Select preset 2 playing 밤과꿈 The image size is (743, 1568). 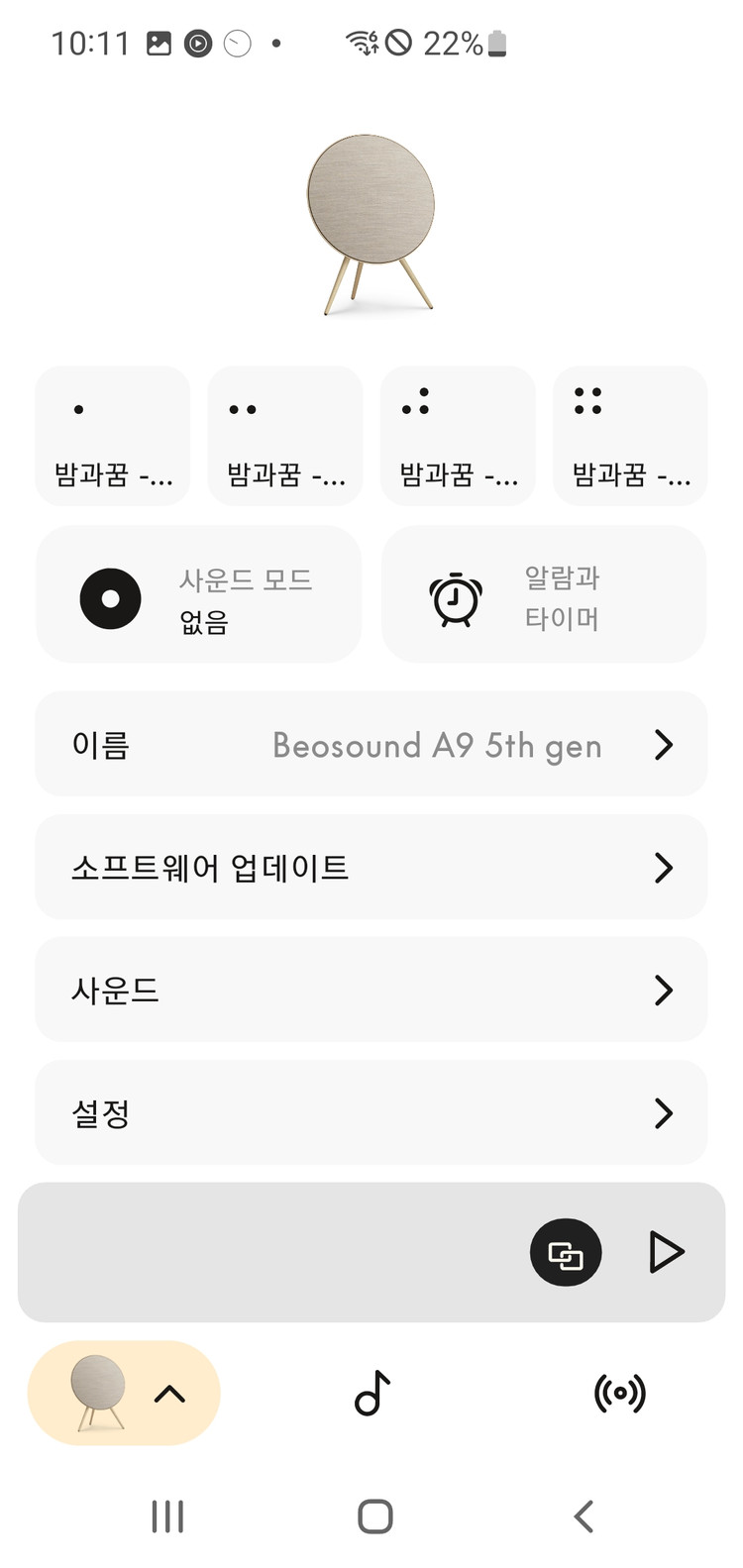pos(285,436)
